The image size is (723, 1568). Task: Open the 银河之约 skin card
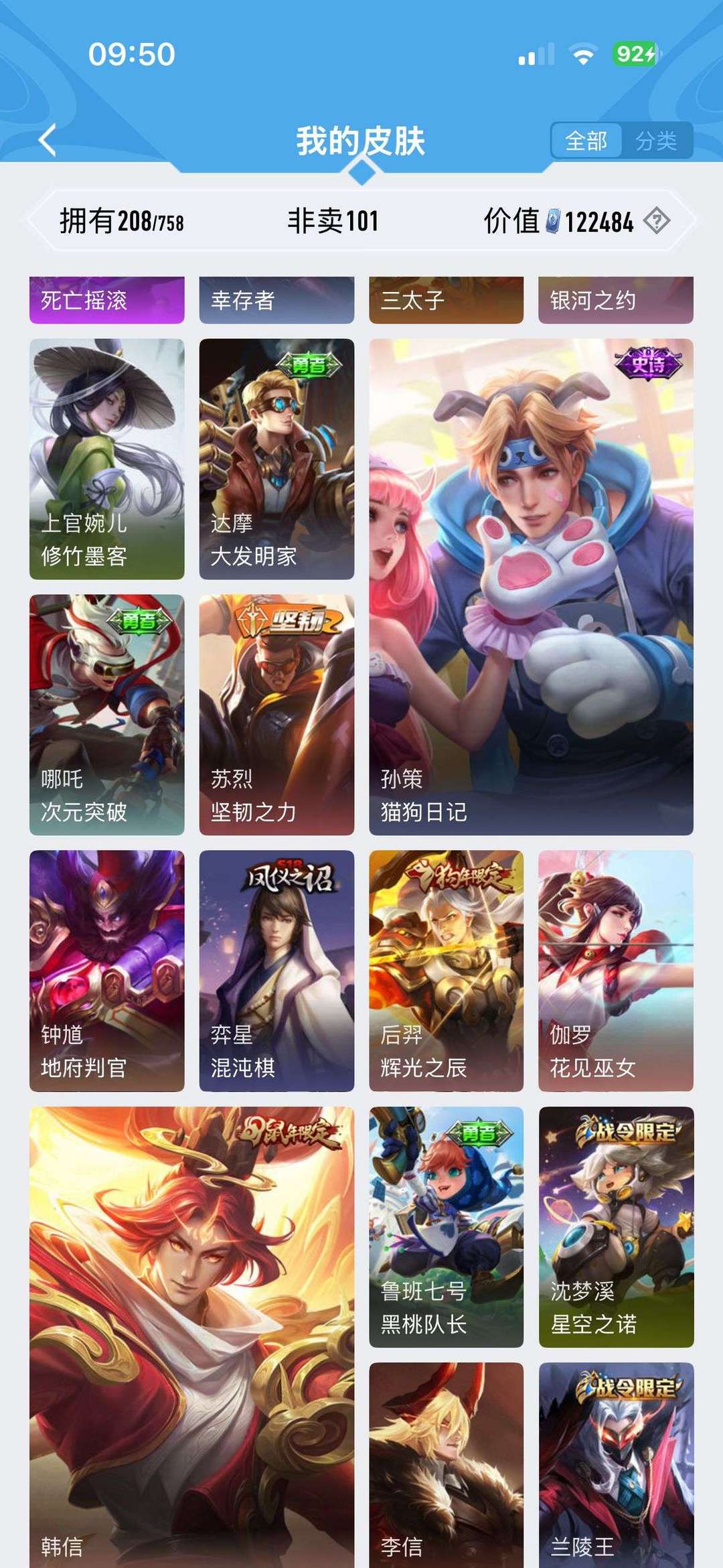[x=616, y=300]
